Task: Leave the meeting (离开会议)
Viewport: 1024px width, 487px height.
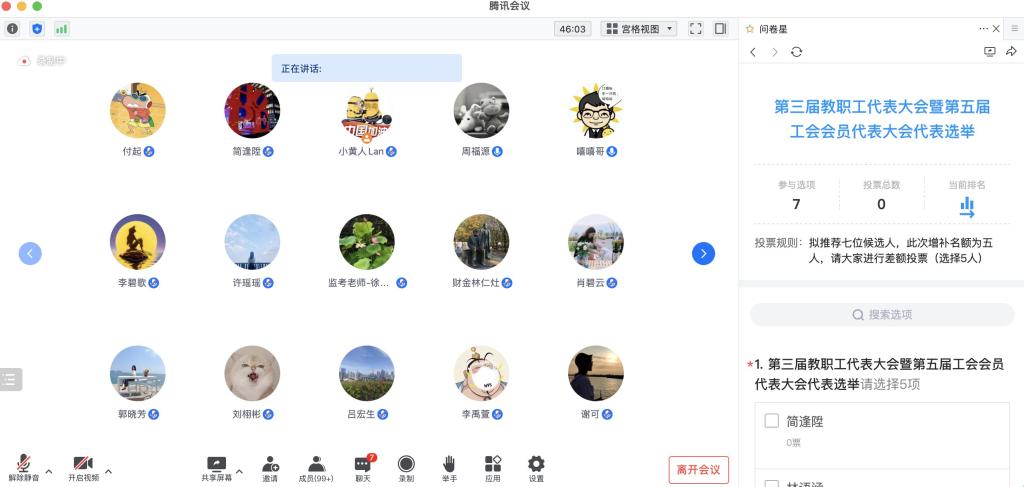Action: [x=698, y=469]
